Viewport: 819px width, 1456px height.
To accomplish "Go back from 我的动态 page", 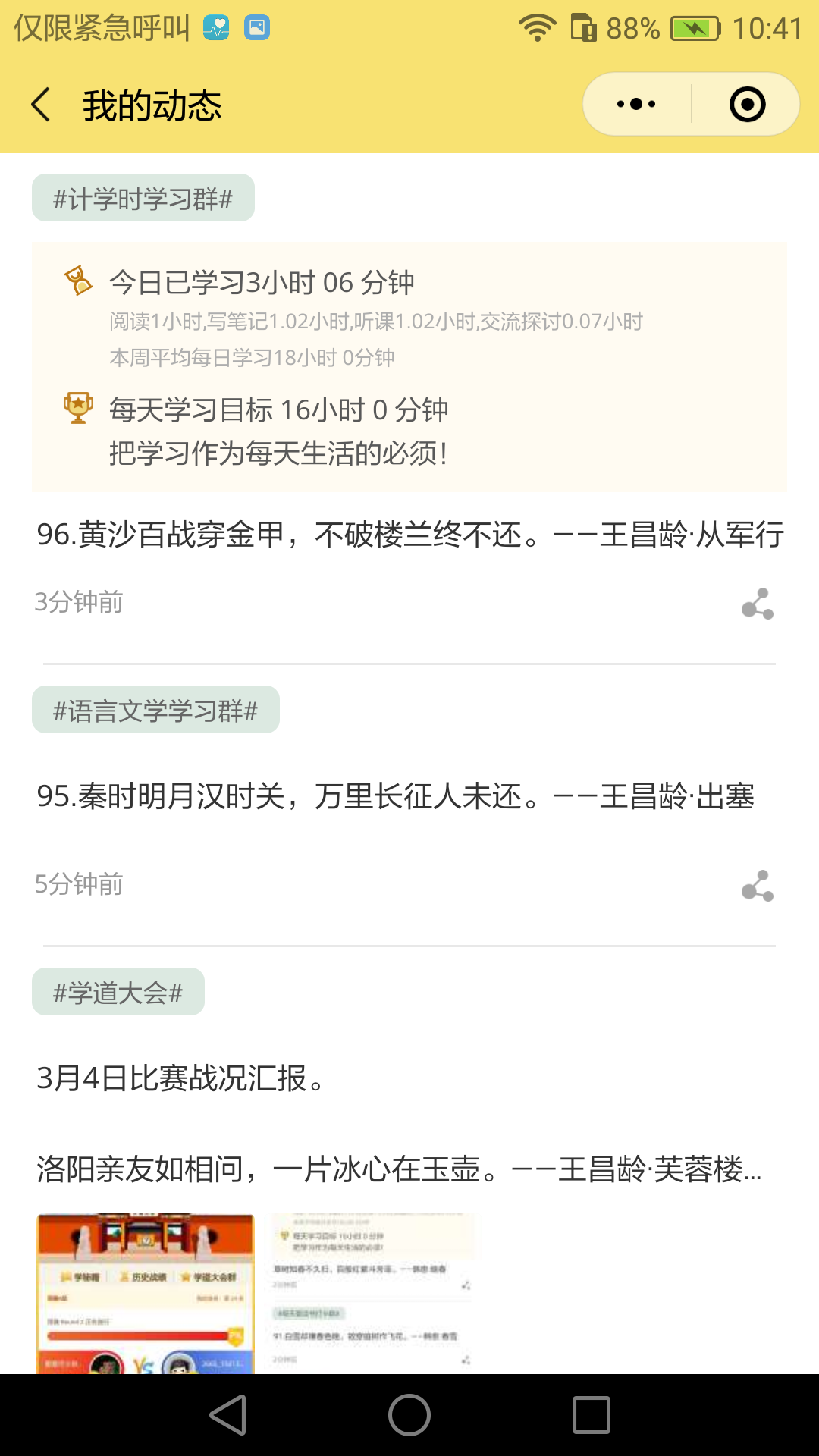I will 42,105.
